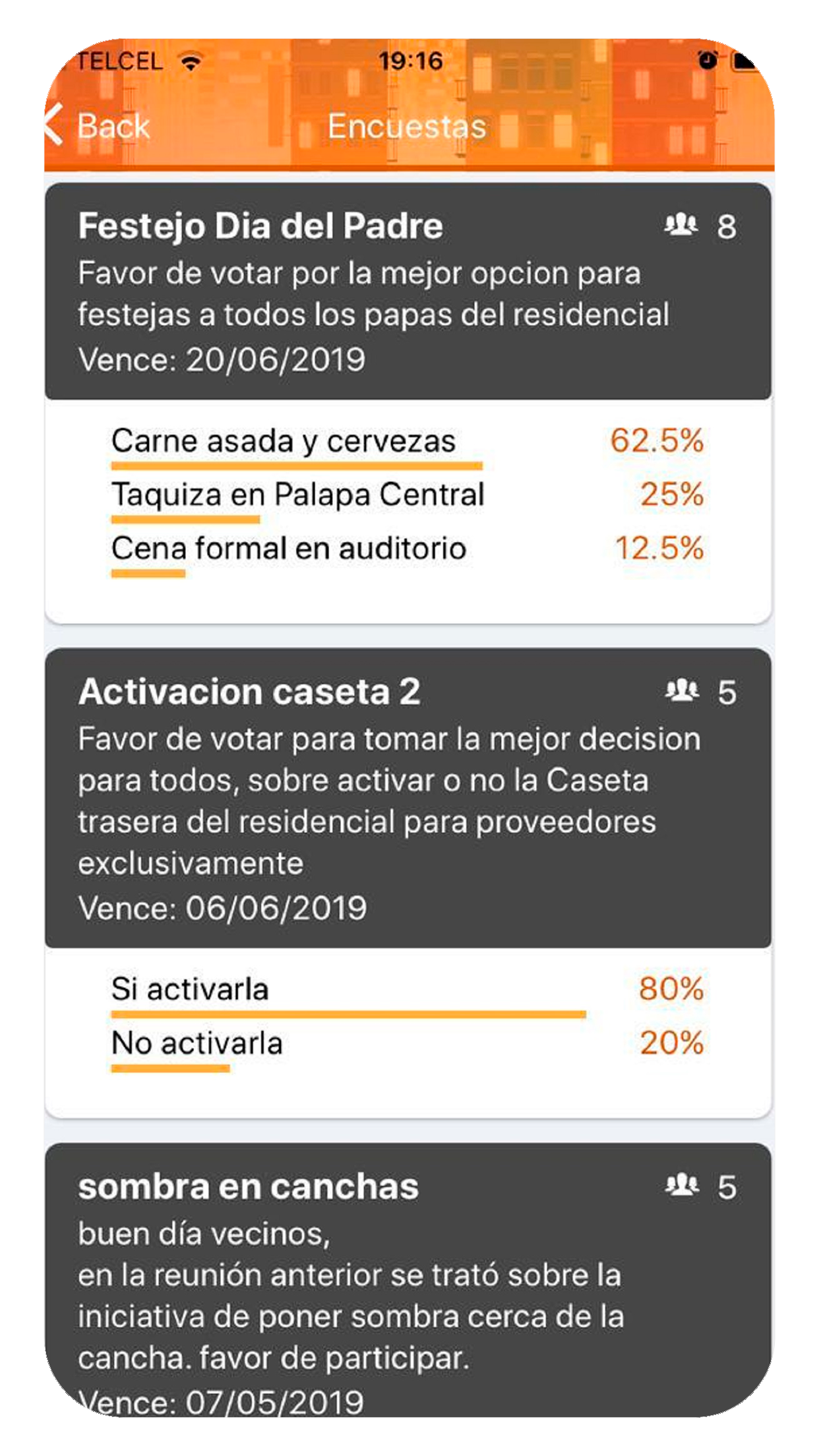
Task: Go back using the Back button
Action: 98,125
